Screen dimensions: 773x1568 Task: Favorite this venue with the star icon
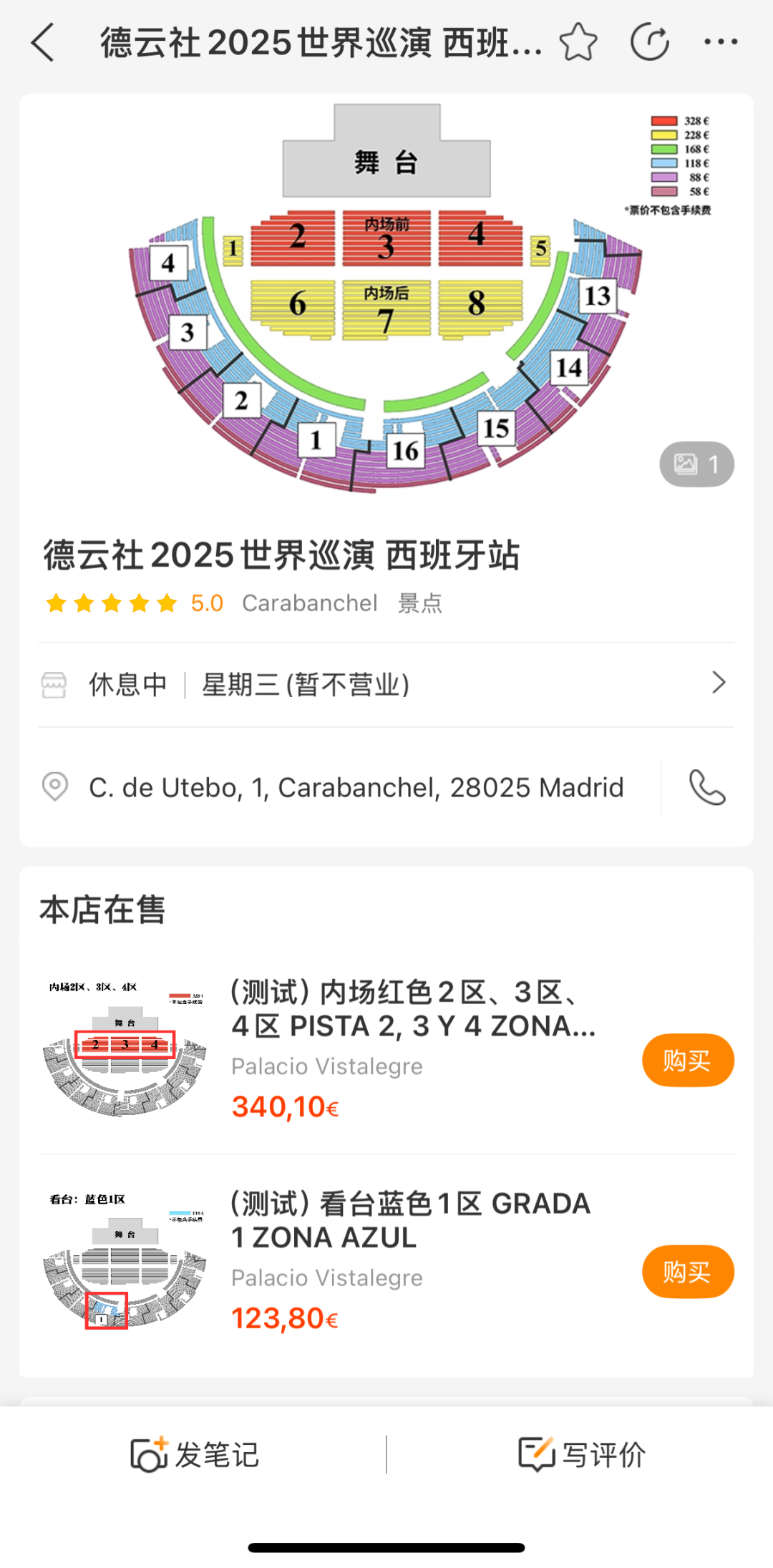578,42
